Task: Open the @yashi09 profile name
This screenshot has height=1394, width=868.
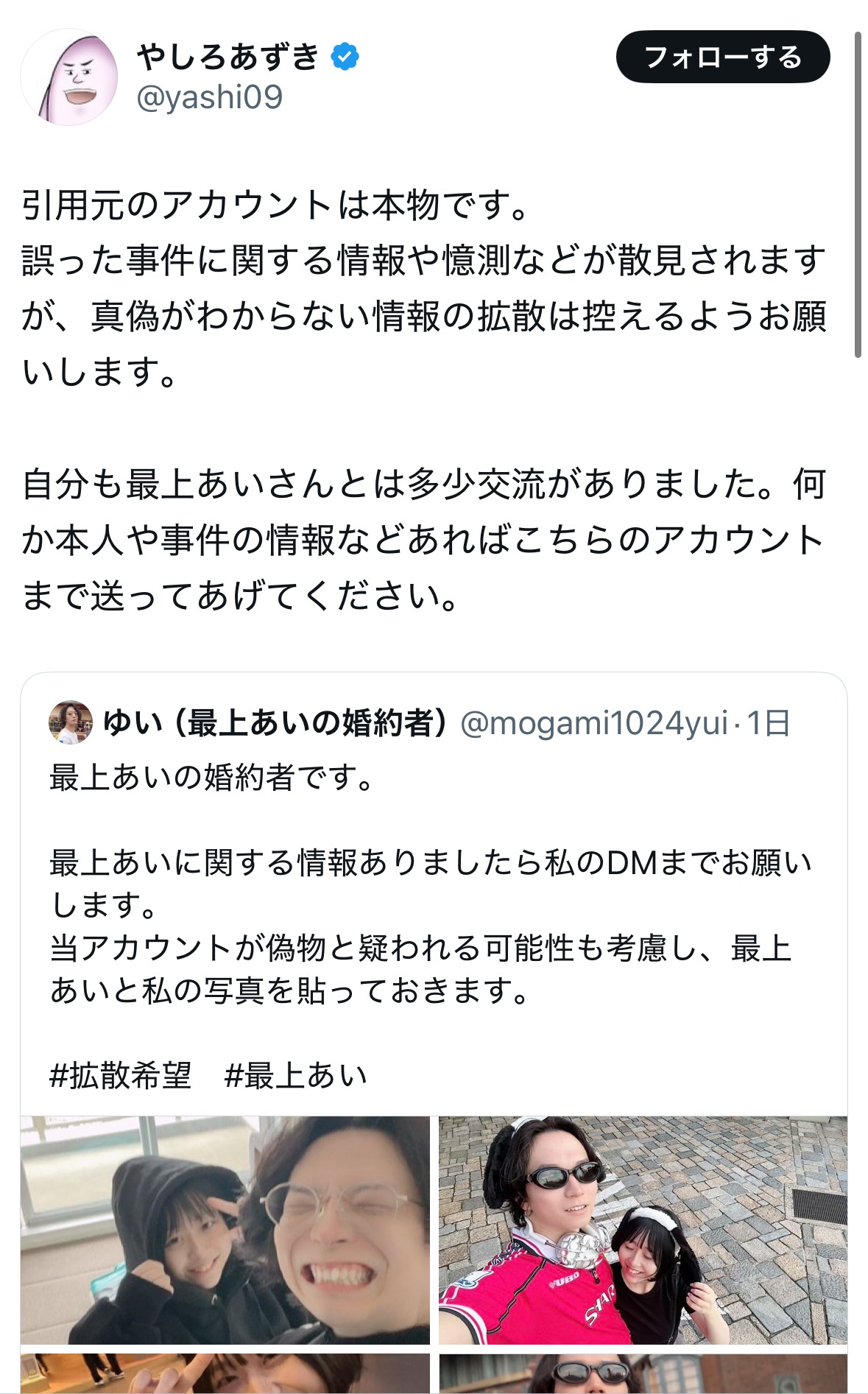Action: tap(228, 57)
